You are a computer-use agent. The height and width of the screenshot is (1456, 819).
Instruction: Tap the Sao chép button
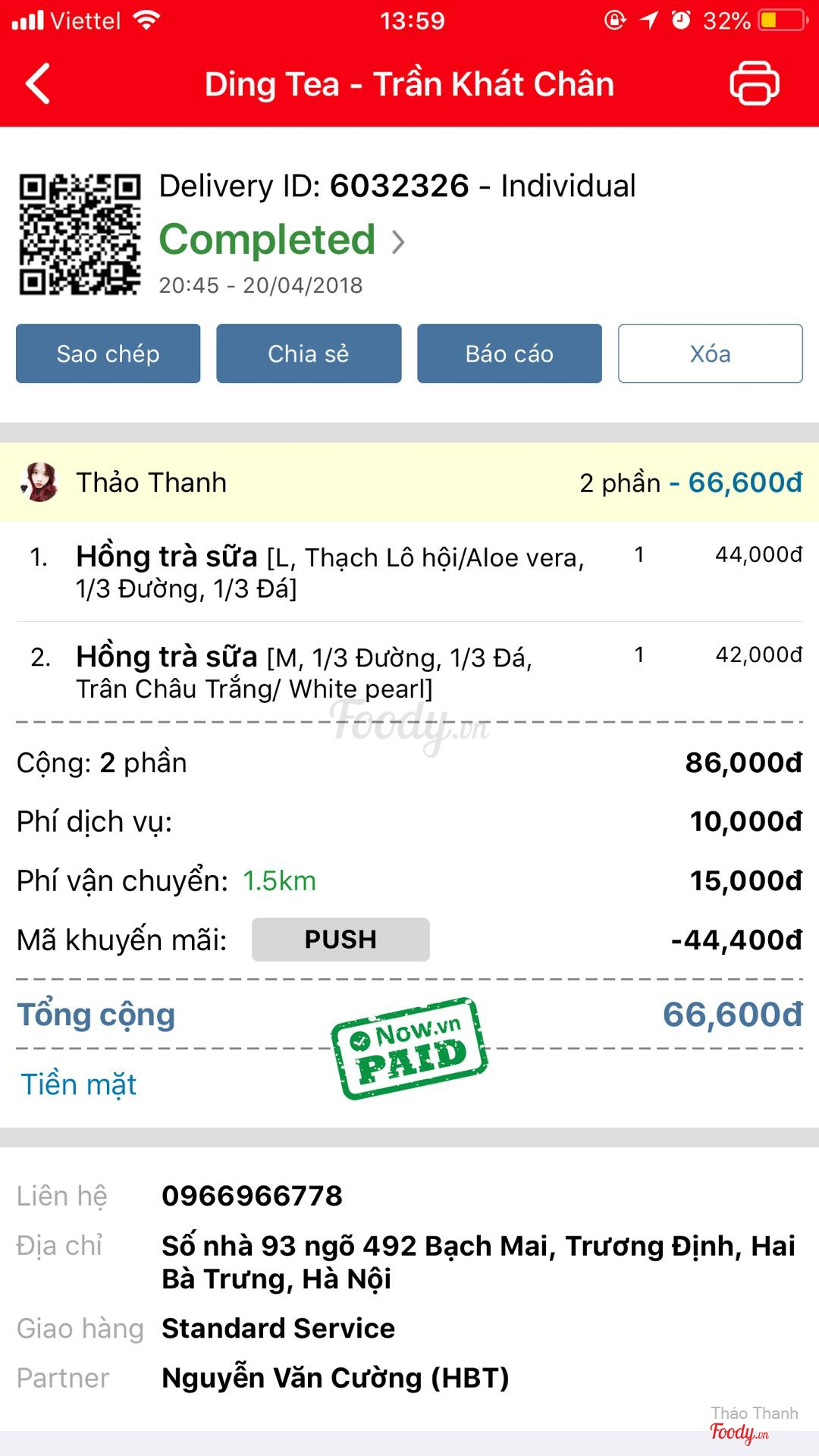108,353
